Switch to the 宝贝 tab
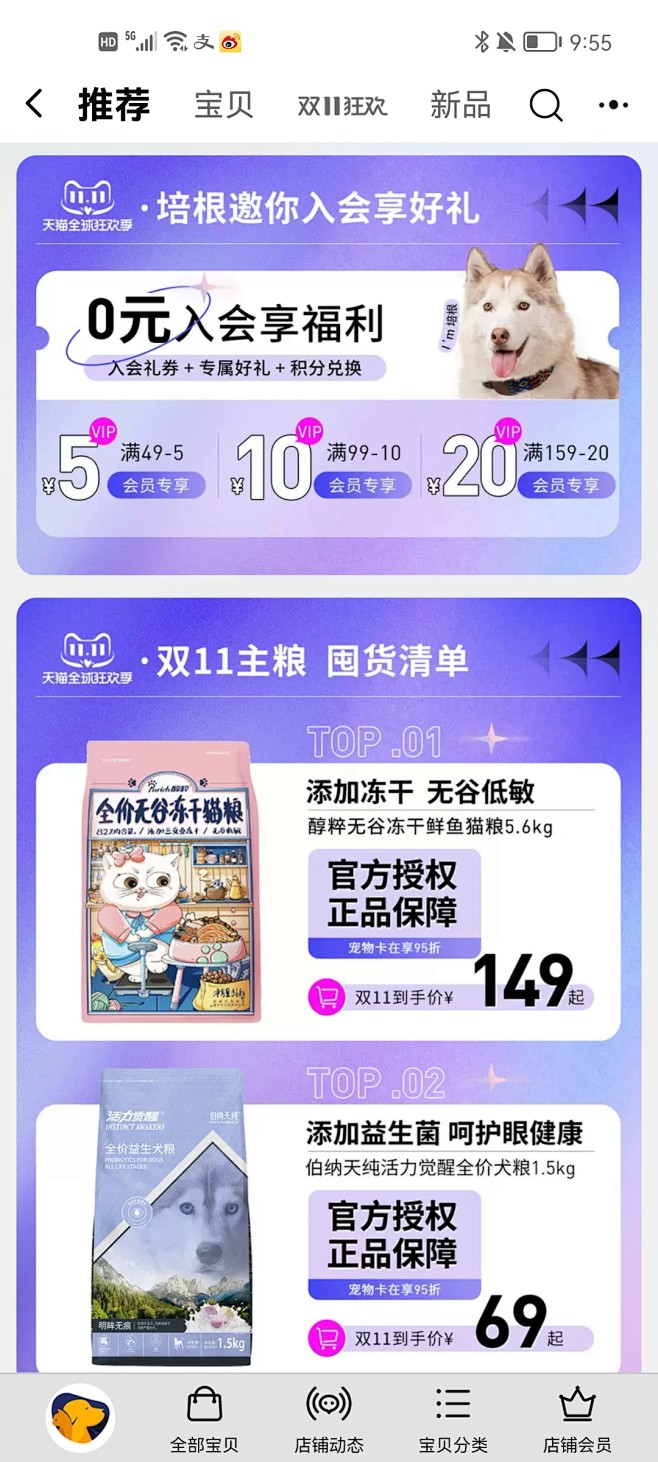The height and width of the screenshot is (1462, 658). point(224,104)
